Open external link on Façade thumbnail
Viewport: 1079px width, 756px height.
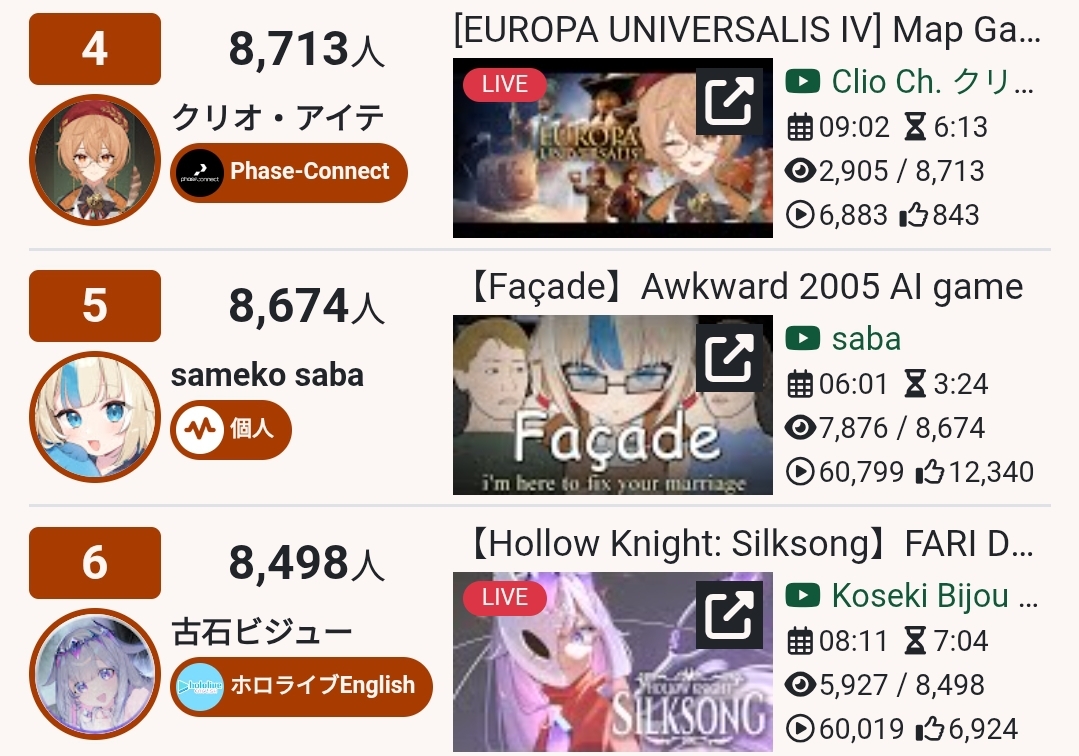point(729,358)
